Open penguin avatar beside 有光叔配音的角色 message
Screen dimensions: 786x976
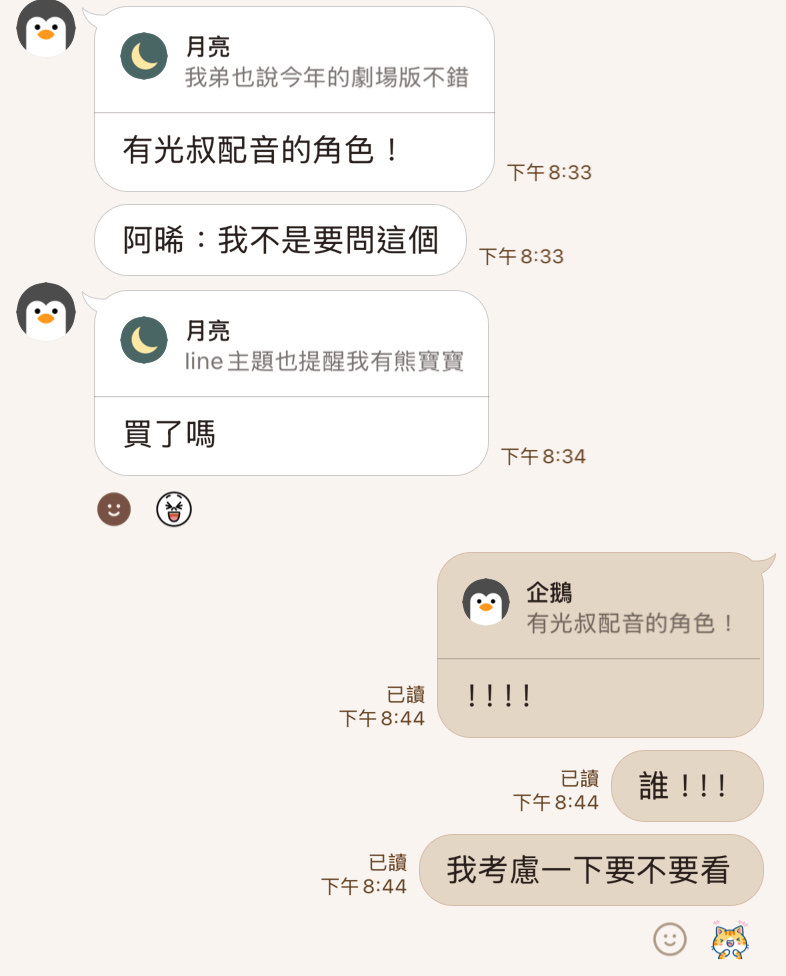(x=46, y=27)
